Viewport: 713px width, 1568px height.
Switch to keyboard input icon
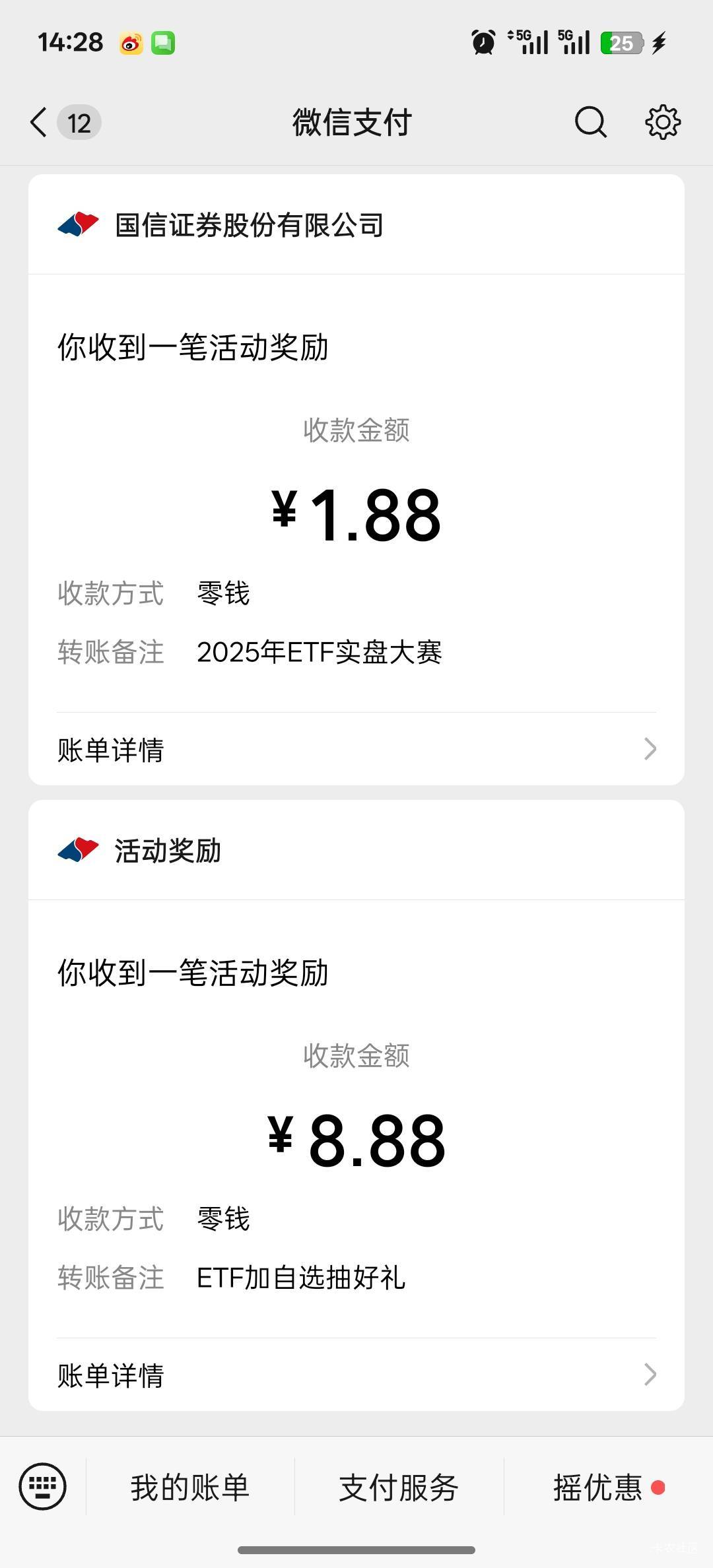tap(43, 1486)
